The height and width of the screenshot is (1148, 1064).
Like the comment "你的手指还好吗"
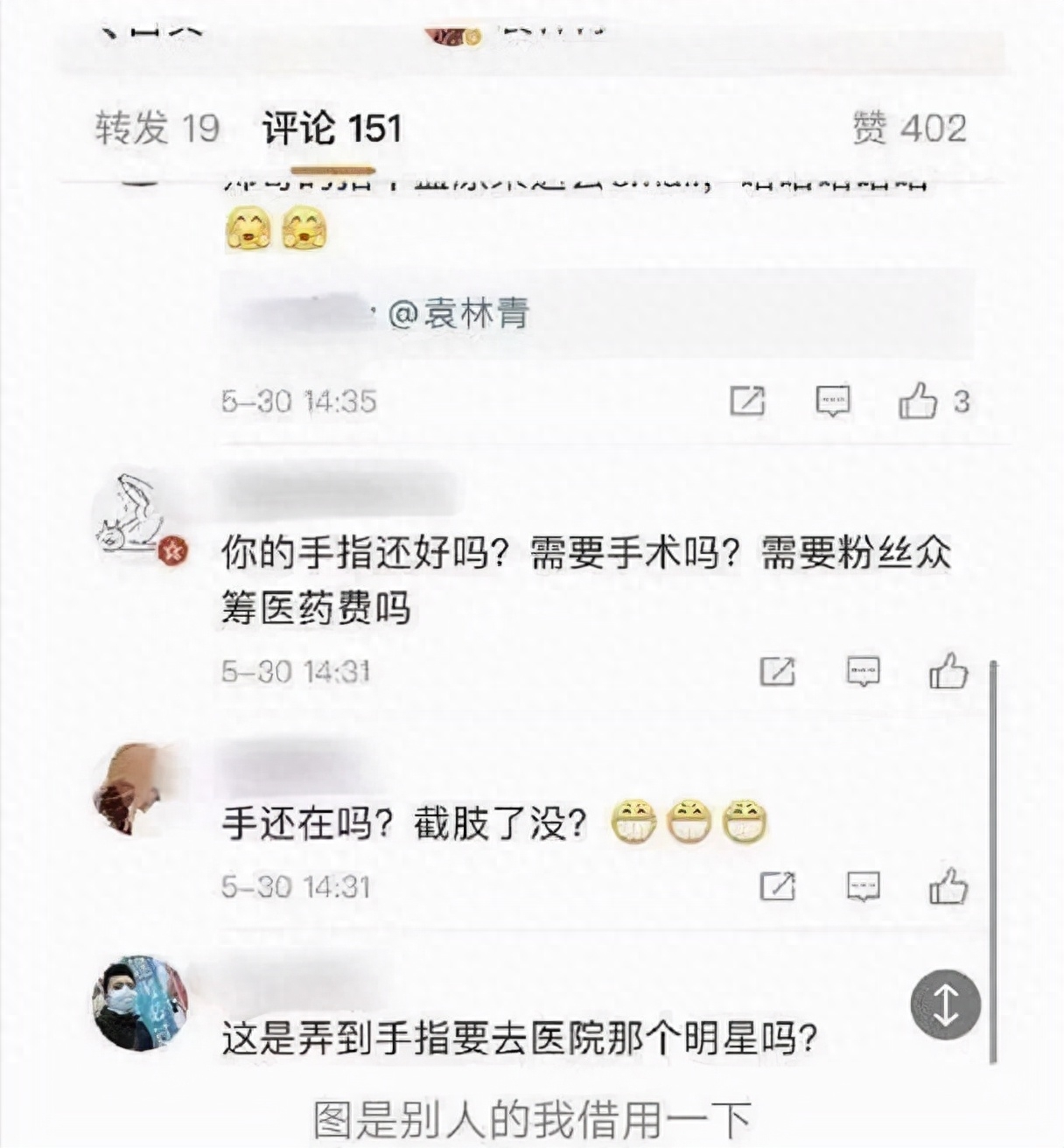tap(948, 671)
